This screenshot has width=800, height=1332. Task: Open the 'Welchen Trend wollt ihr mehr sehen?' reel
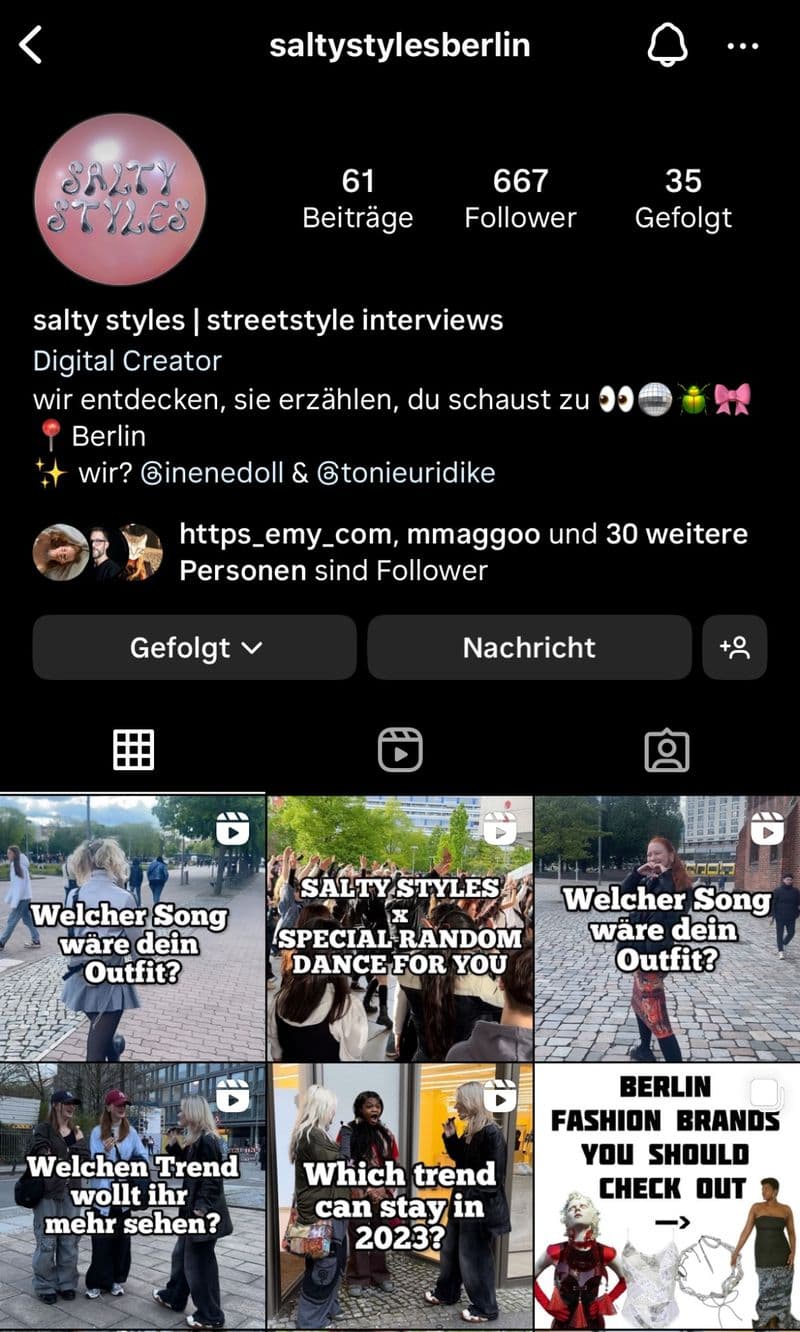132,1195
